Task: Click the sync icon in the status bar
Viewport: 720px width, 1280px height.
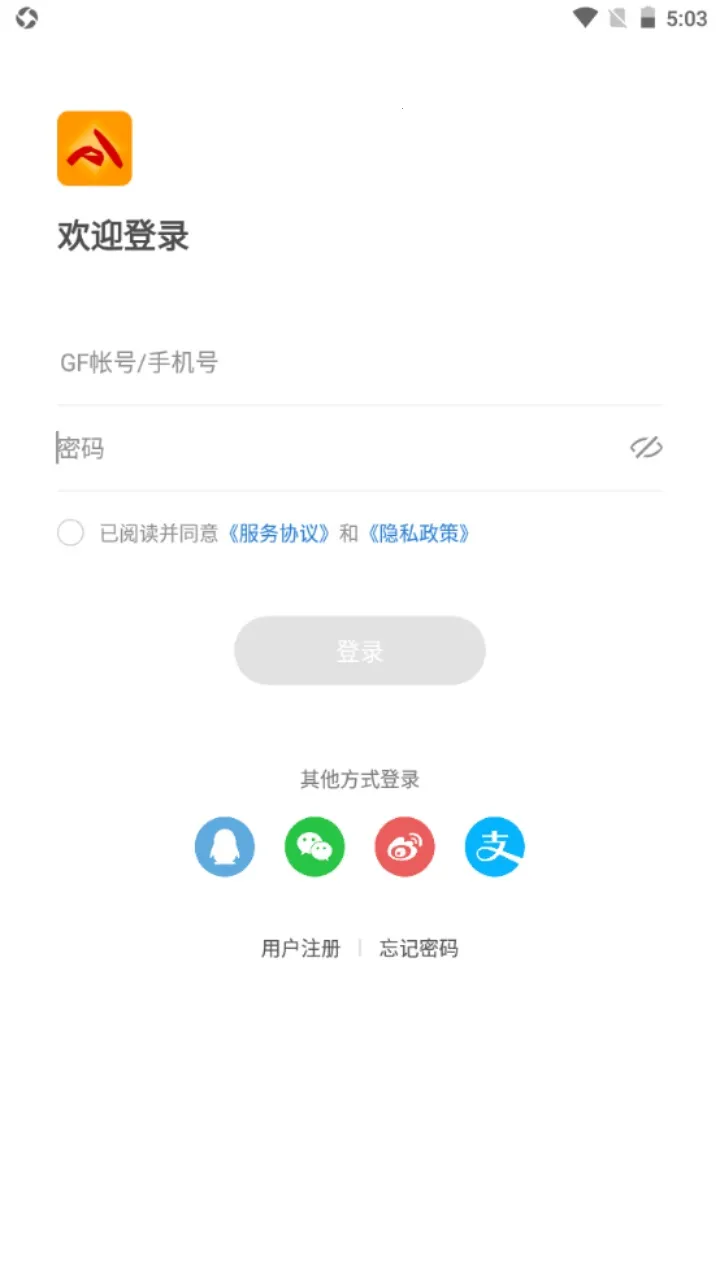Action: click(x=25, y=17)
